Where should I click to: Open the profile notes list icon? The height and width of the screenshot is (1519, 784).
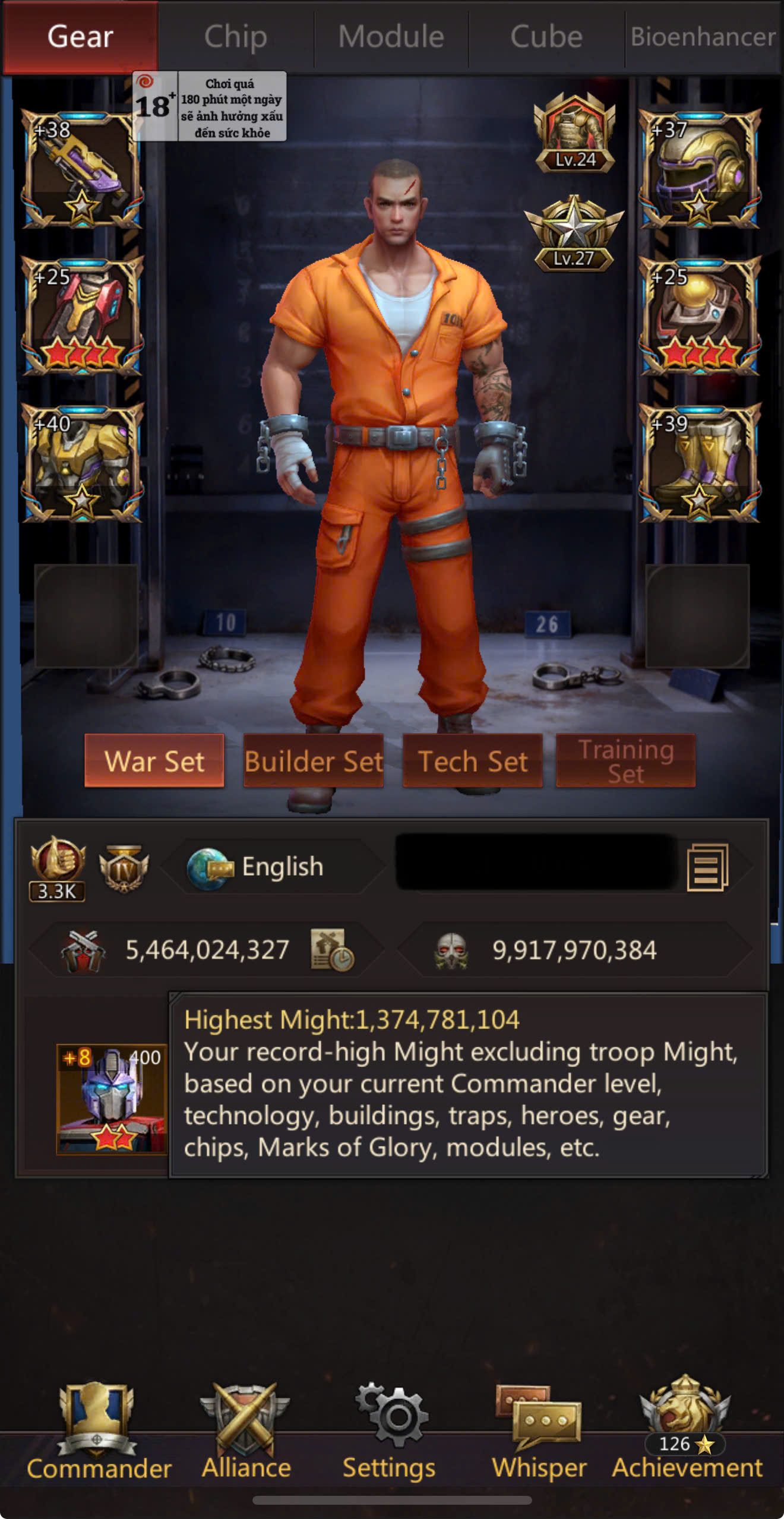tap(707, 867)
